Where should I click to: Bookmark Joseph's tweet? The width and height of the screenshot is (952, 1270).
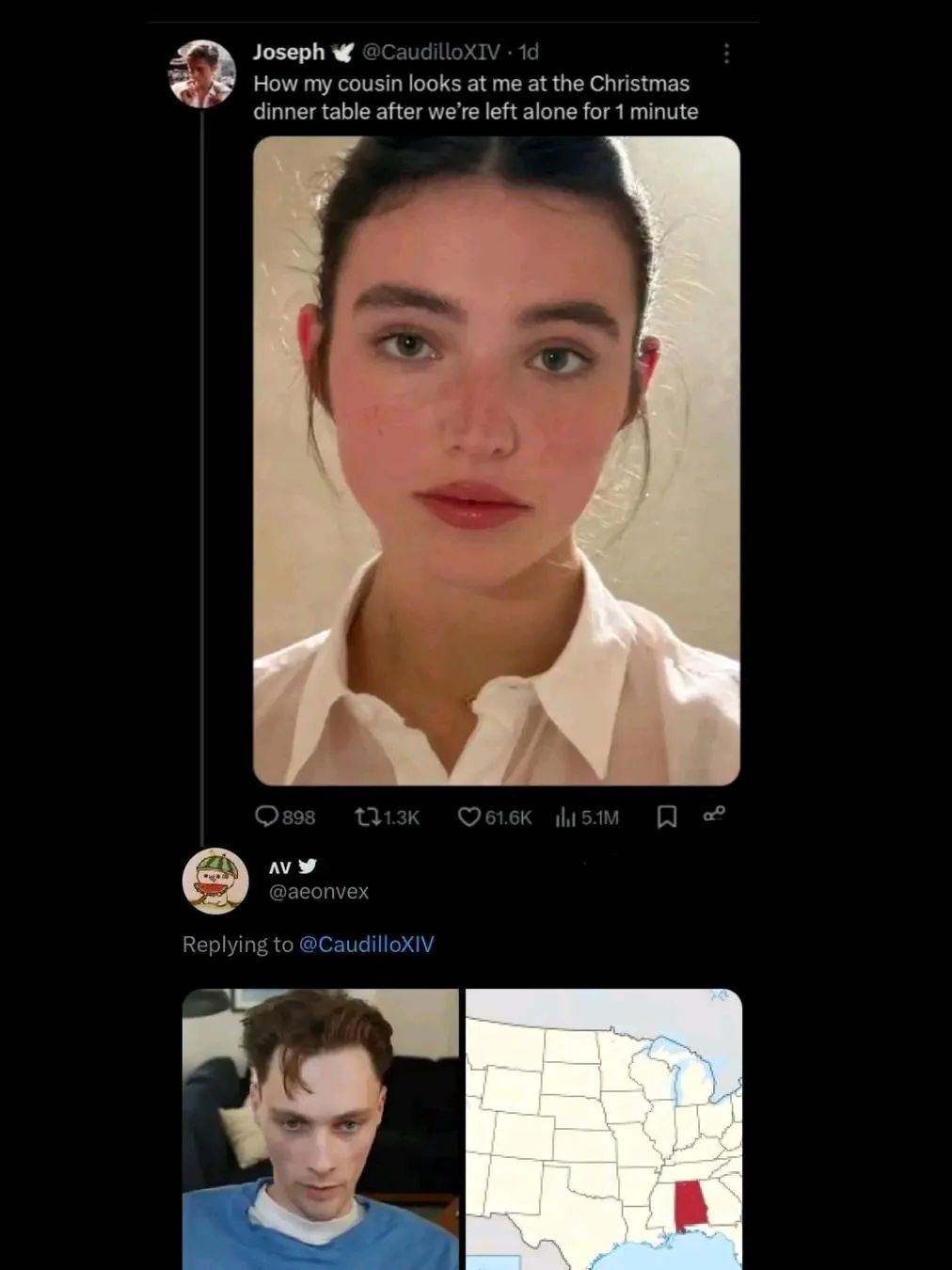point(666,817)
